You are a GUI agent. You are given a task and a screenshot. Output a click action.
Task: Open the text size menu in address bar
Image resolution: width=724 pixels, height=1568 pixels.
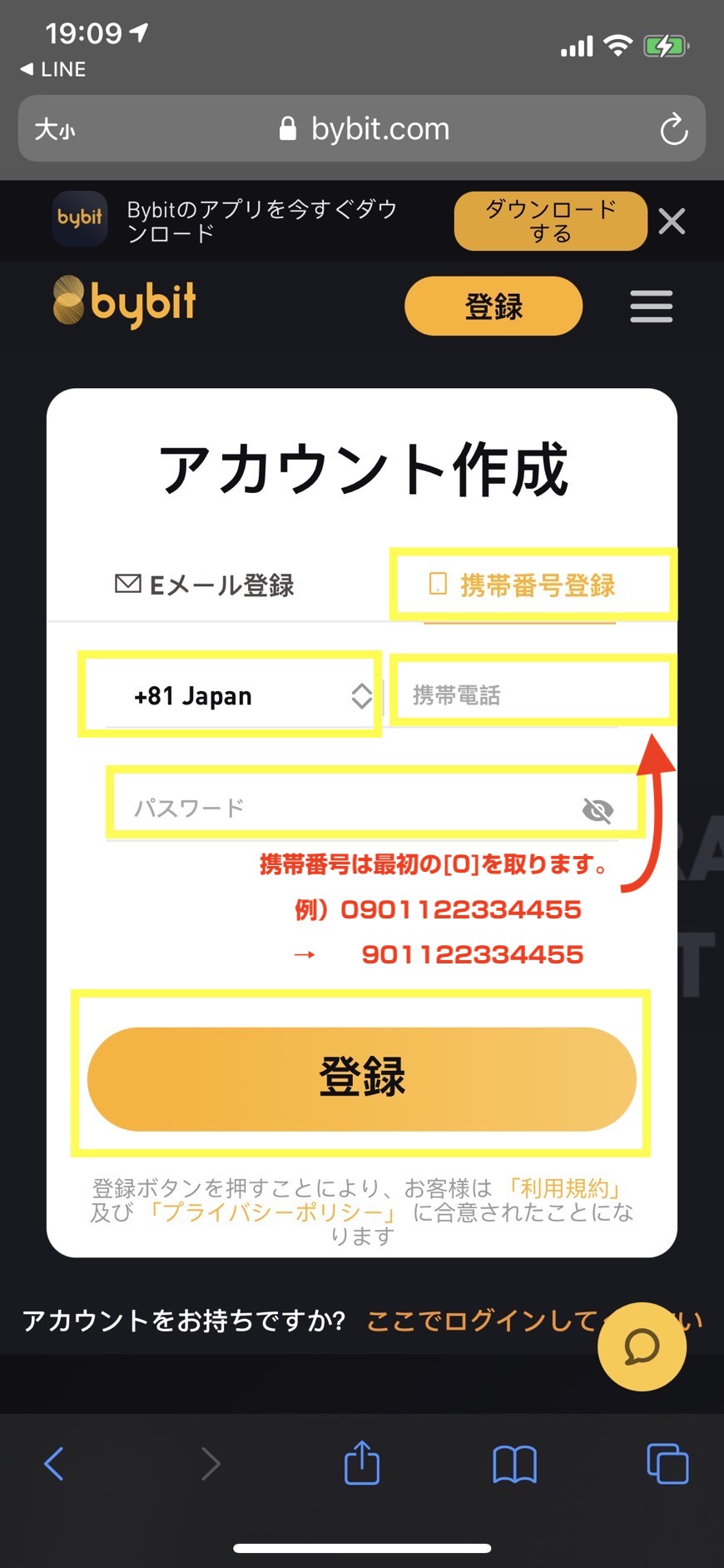(x=55, y=130)
